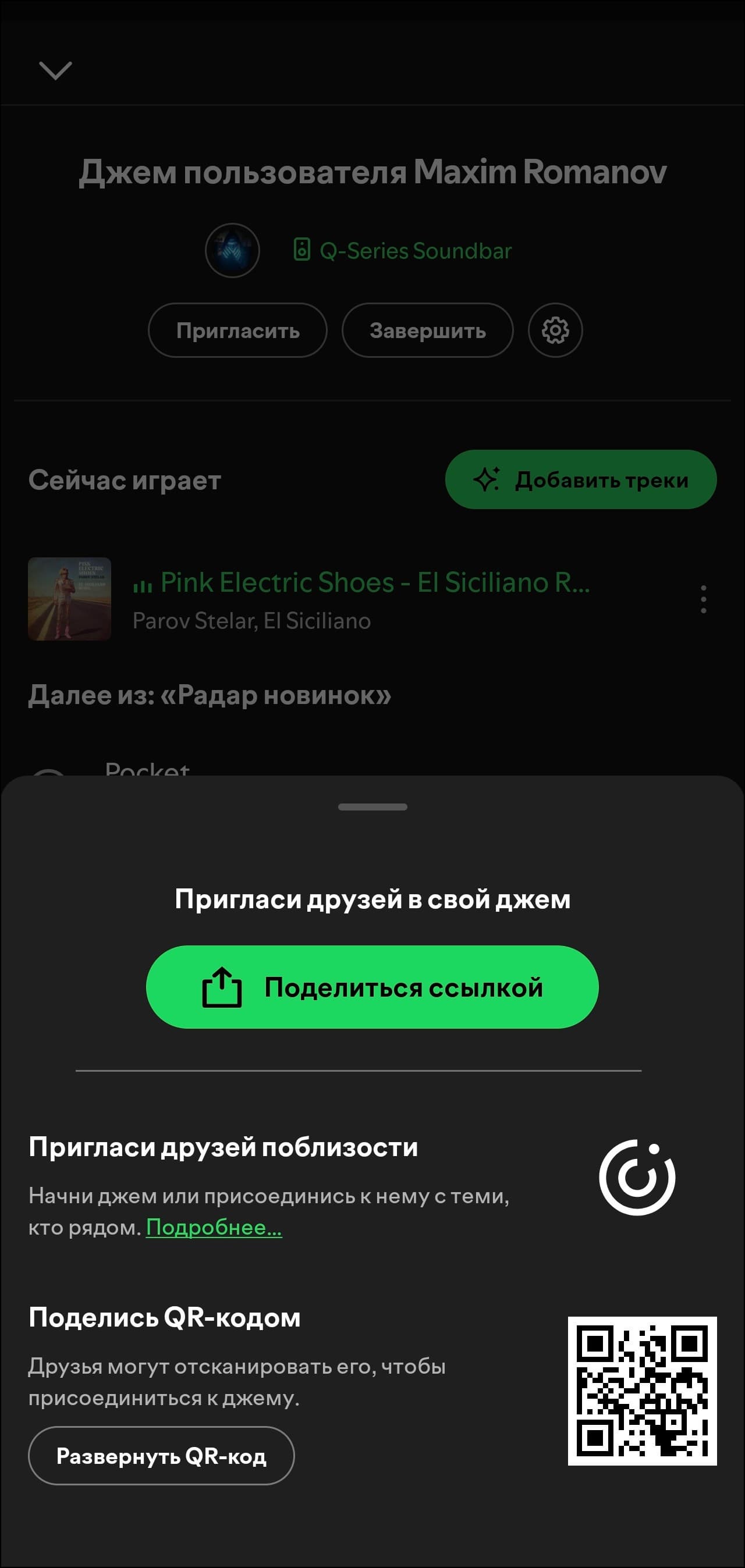Open the Подробнее link about nearby friends
745x1568 pixels.
click(214, 1227)
